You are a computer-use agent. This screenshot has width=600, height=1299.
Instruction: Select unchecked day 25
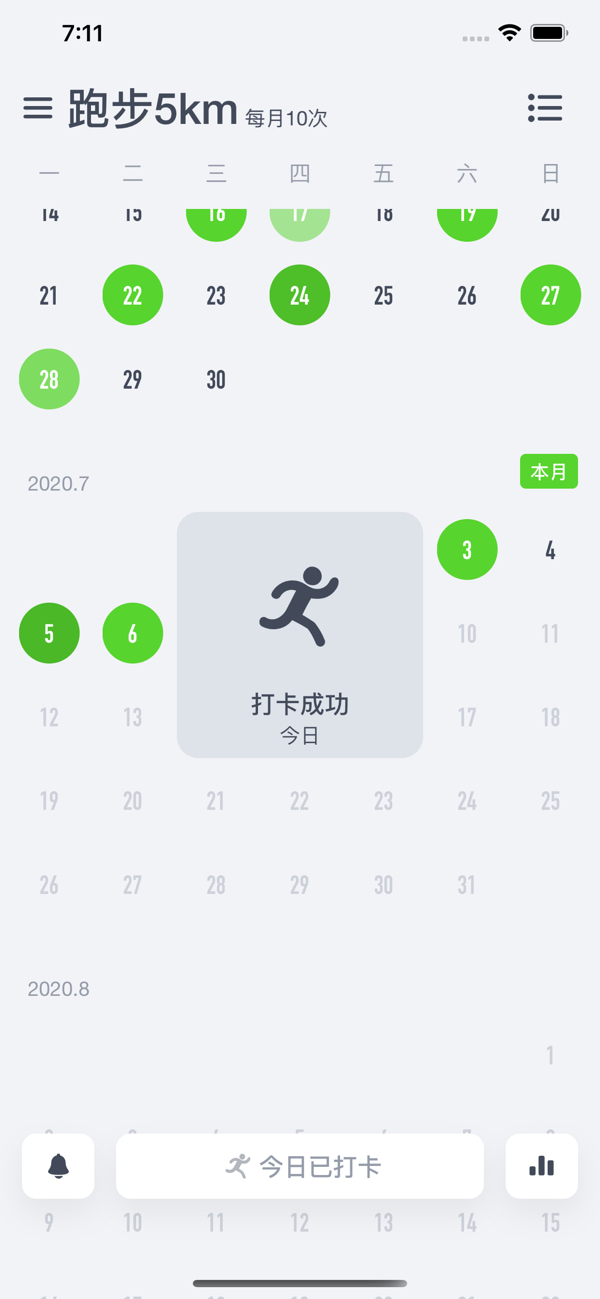coord(383,295)
